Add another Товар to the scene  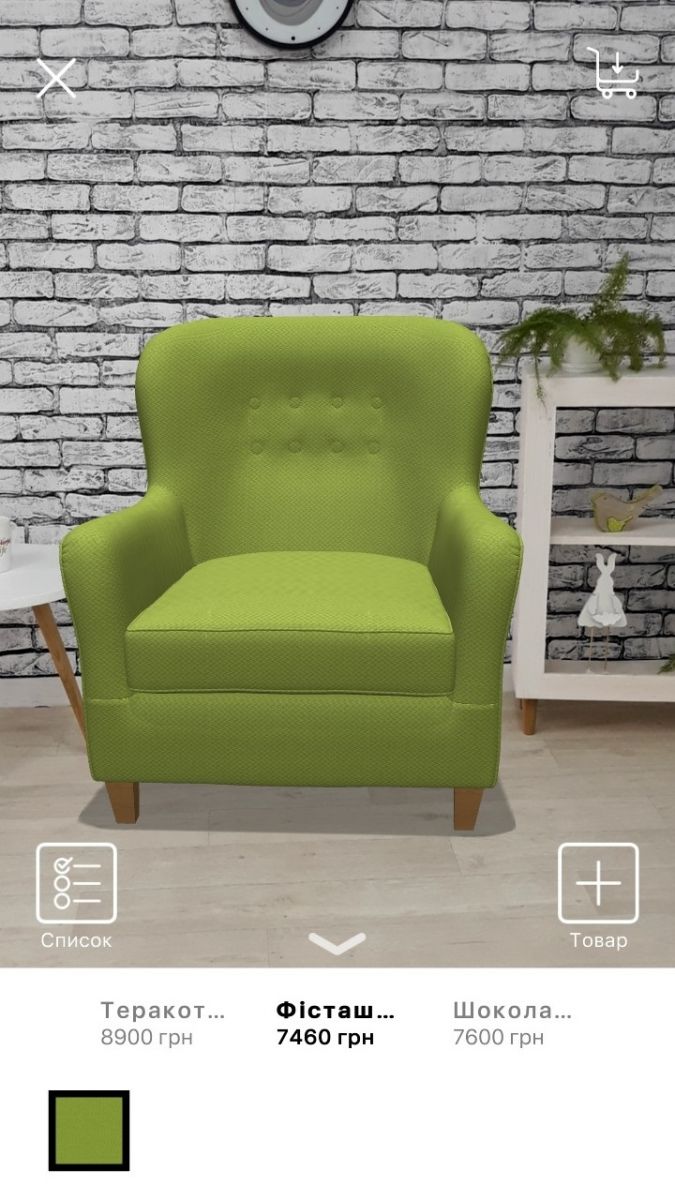coord(598,884)
